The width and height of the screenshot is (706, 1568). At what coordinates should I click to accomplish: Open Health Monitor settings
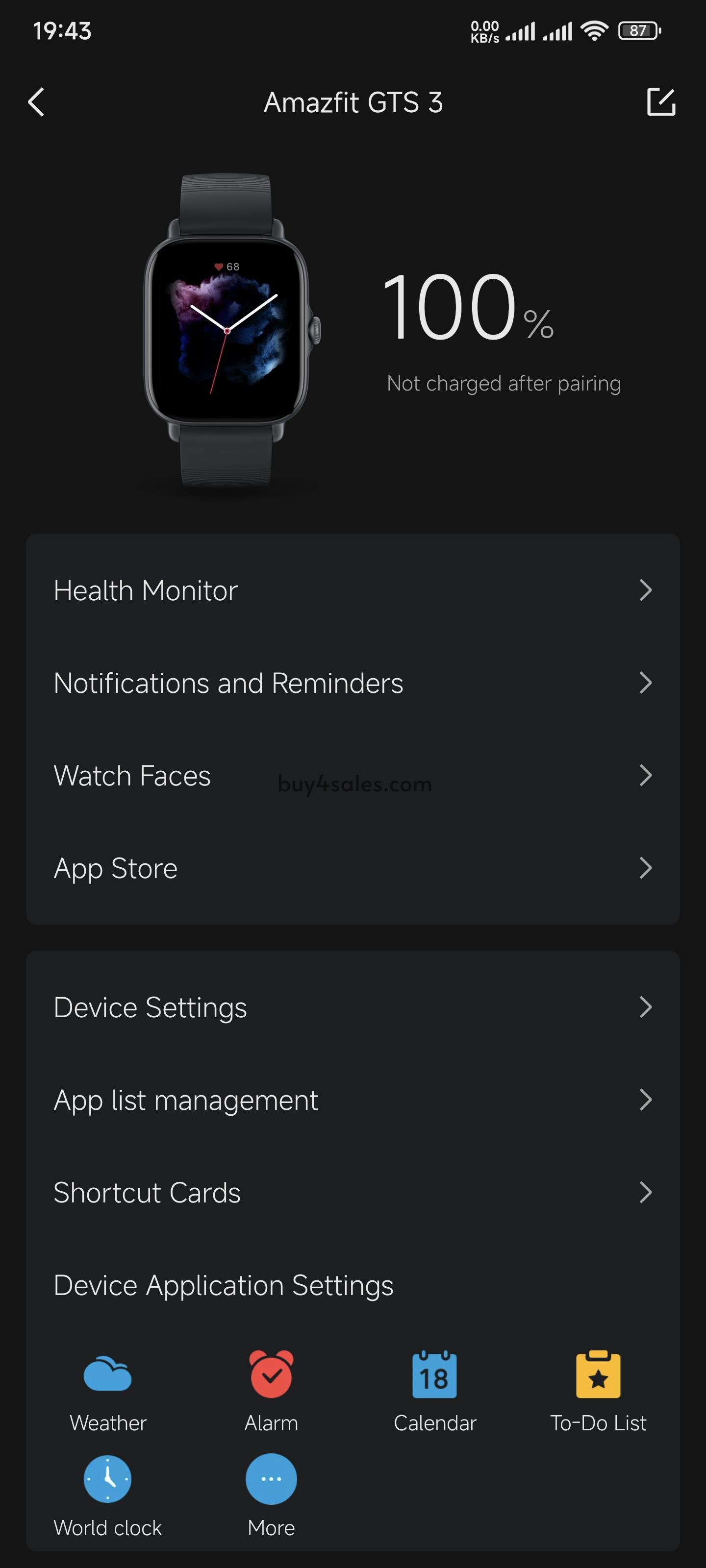click(353, 590)
